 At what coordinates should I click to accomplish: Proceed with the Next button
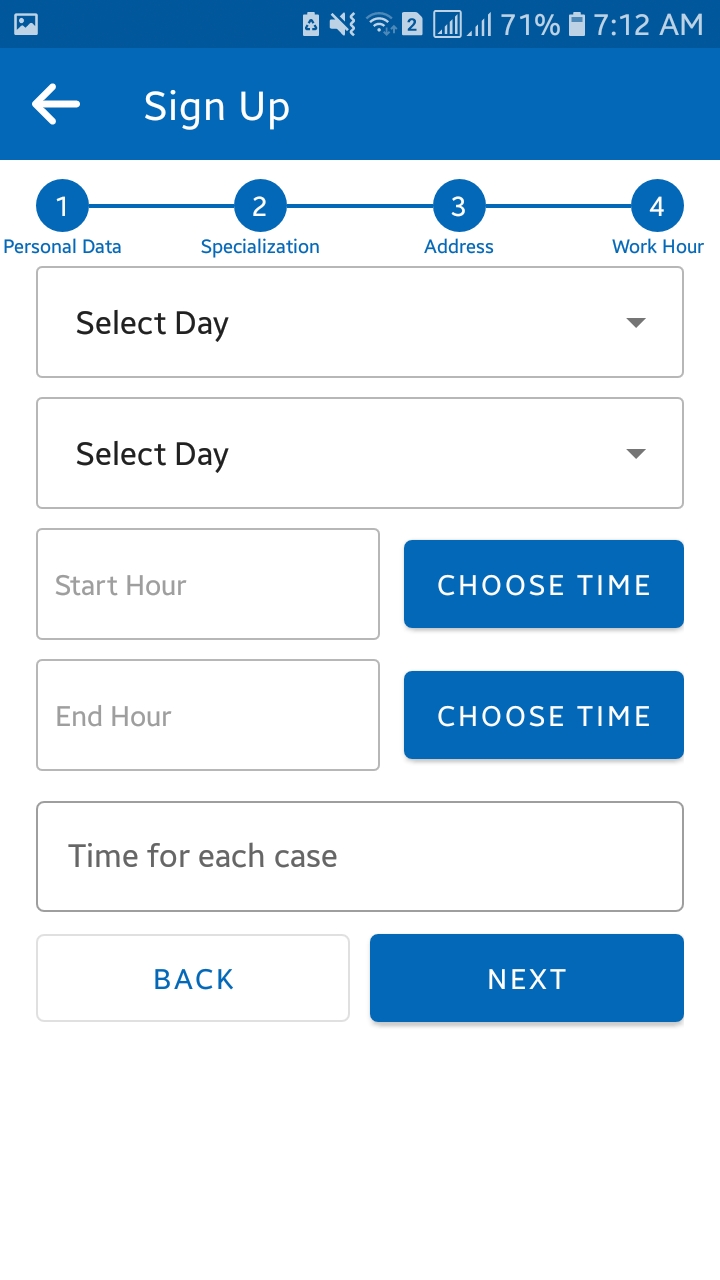point(527,978)
